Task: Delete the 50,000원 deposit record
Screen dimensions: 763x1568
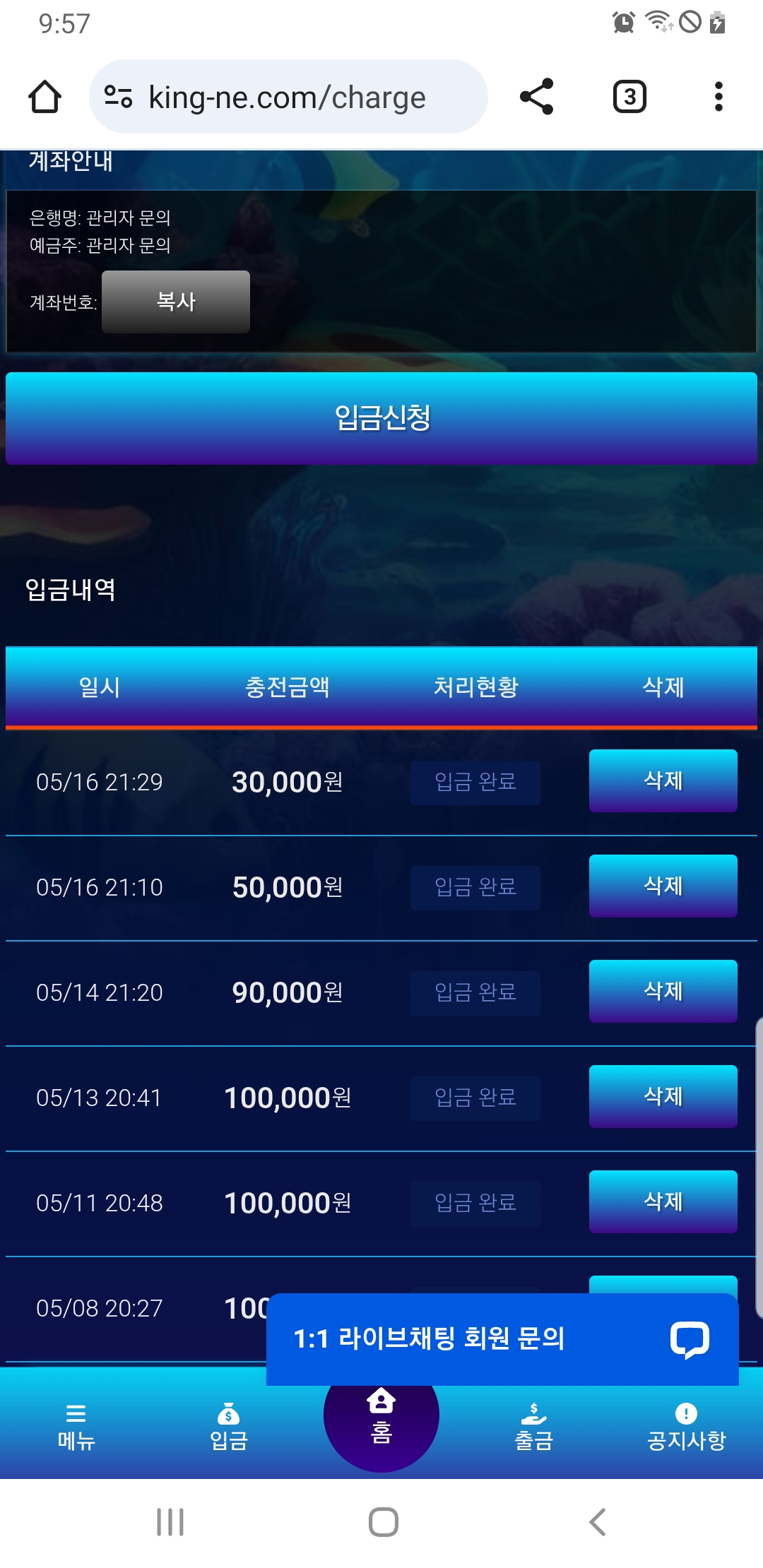Action: [x=663, y=886]
